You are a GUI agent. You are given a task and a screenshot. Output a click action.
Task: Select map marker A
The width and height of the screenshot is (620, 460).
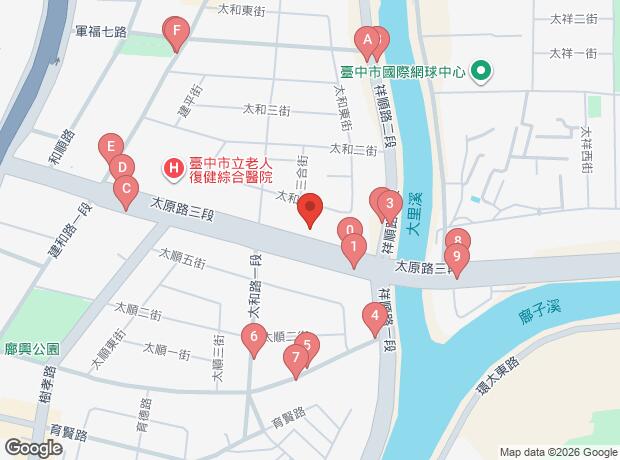(367, 42)
